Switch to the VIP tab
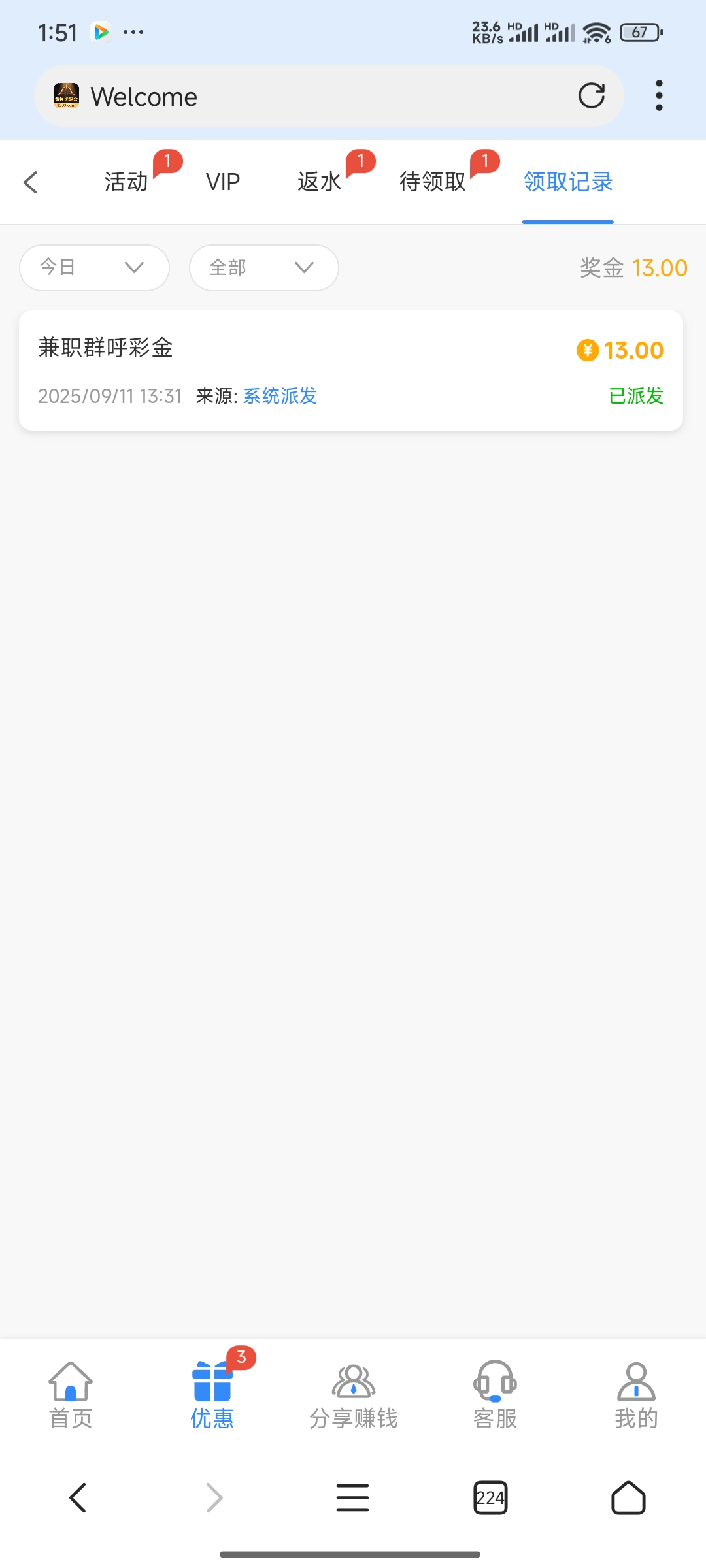Screen dimensions: 706x1568 click(223, 182)
